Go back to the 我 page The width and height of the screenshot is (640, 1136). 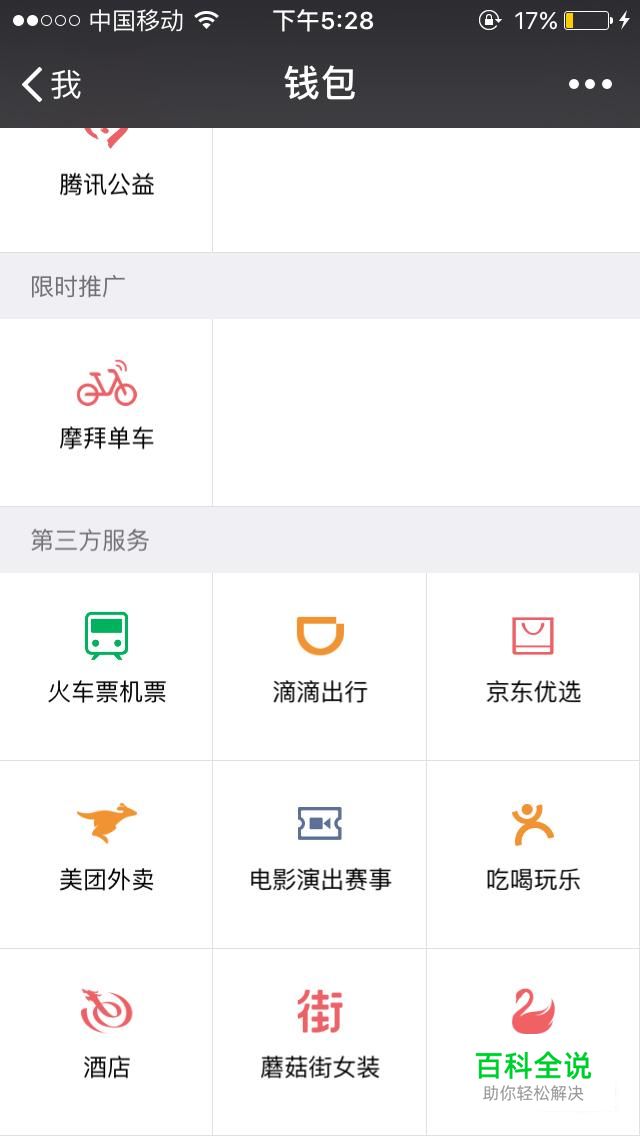pyautogui.click(x=52, y=85)
